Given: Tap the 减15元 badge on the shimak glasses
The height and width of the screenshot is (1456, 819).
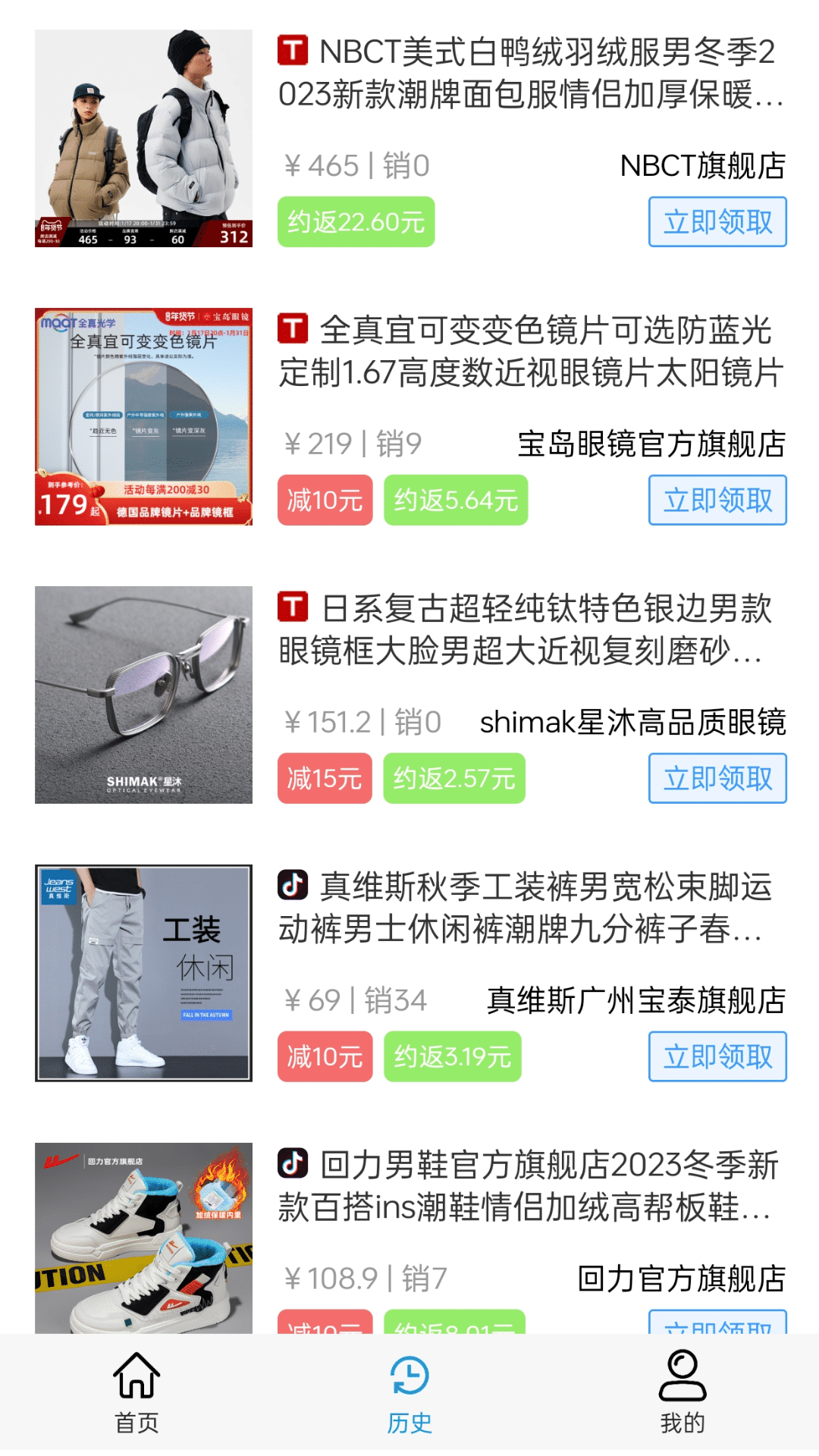Looking at the screenshot, I should pos(325,777).
